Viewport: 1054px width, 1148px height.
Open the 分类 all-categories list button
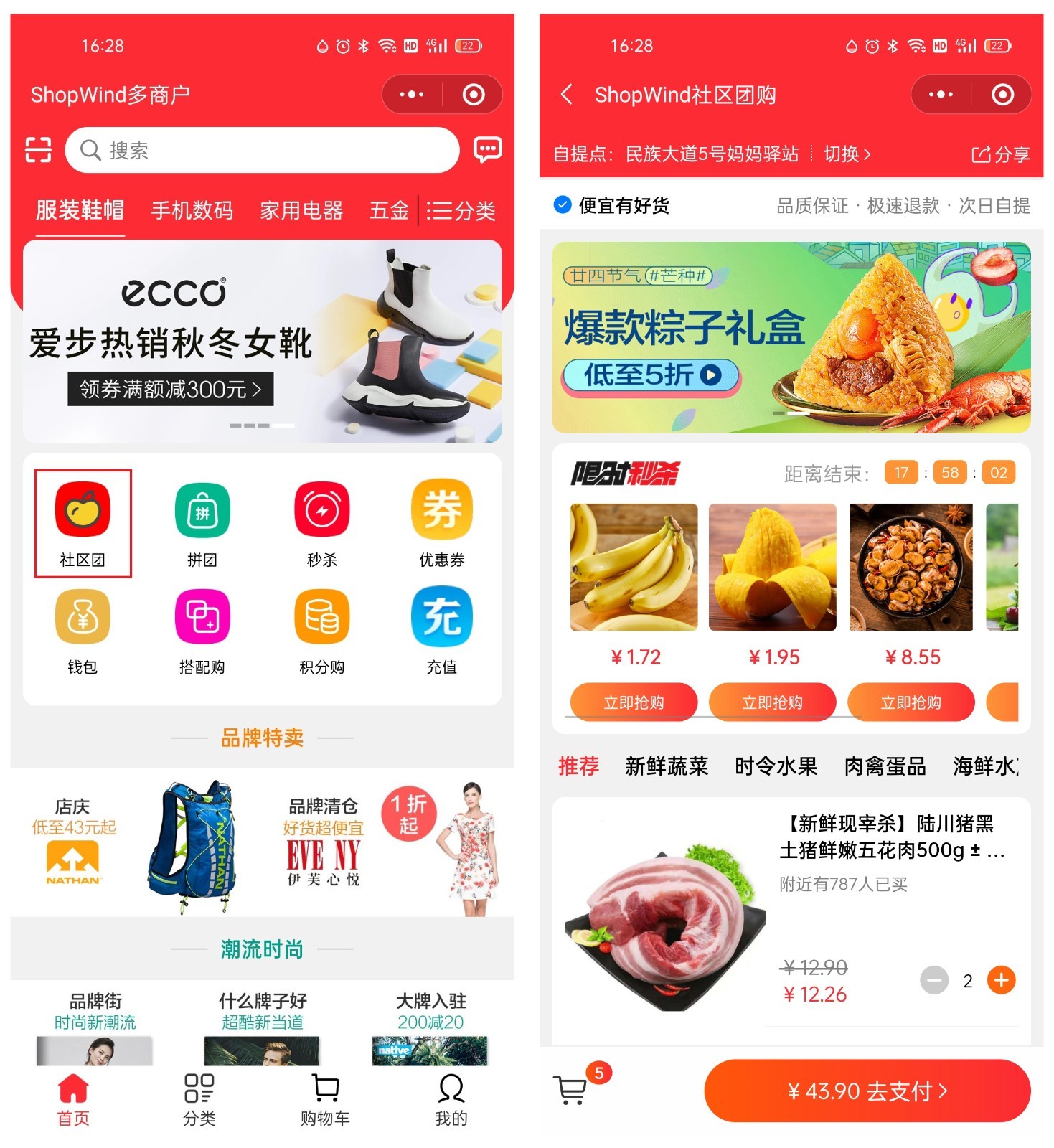coord(461,211)
